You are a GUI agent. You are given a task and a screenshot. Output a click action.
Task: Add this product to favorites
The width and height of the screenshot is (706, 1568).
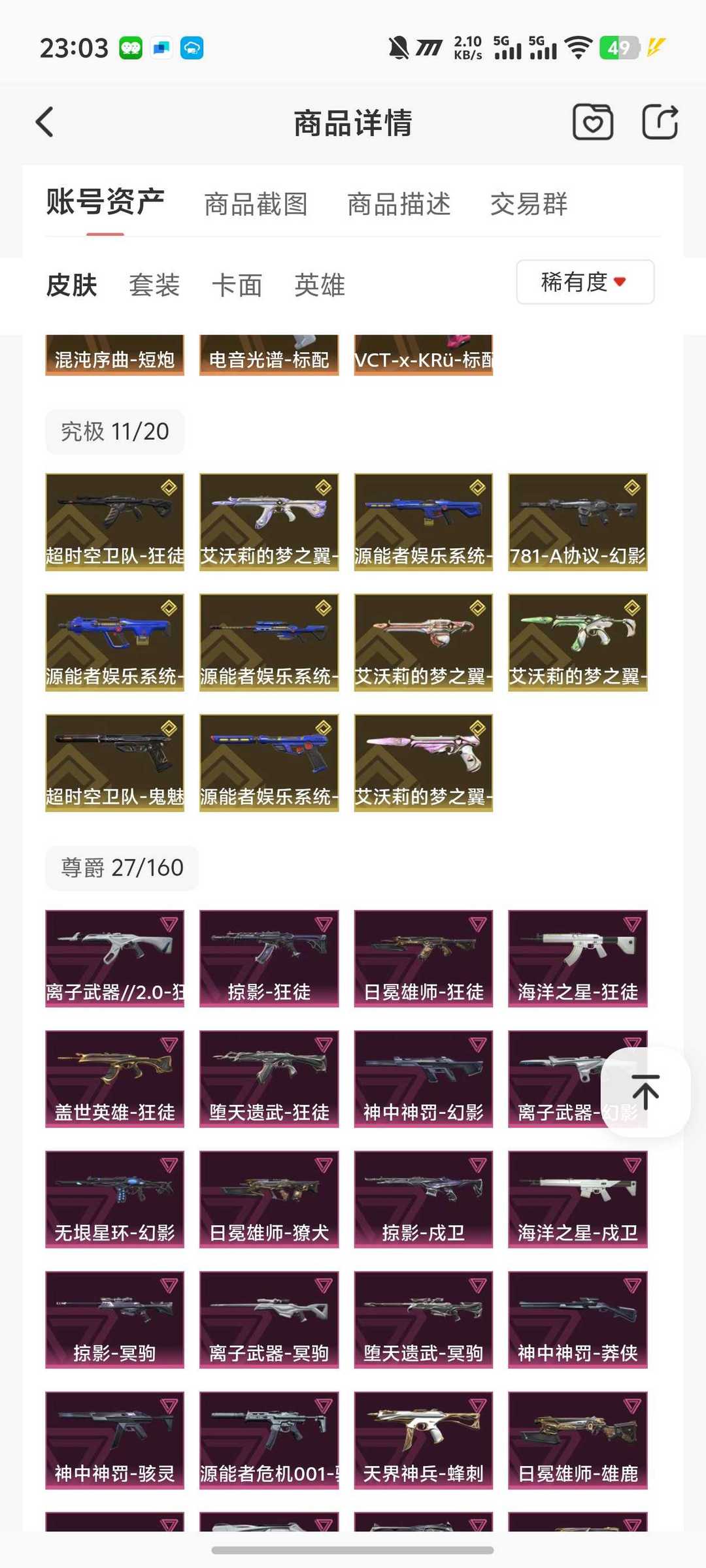[592, 122]
